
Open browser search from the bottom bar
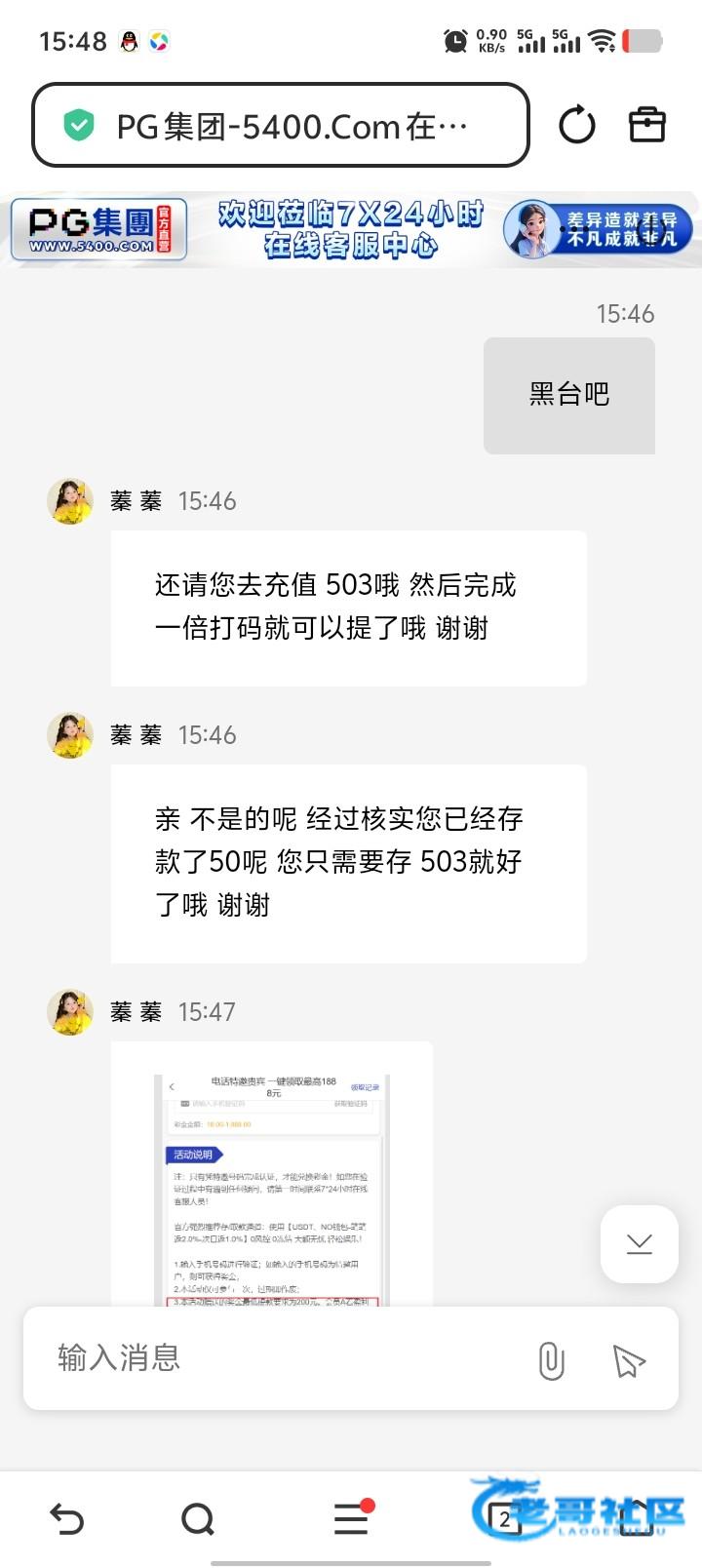(198, 1518)
